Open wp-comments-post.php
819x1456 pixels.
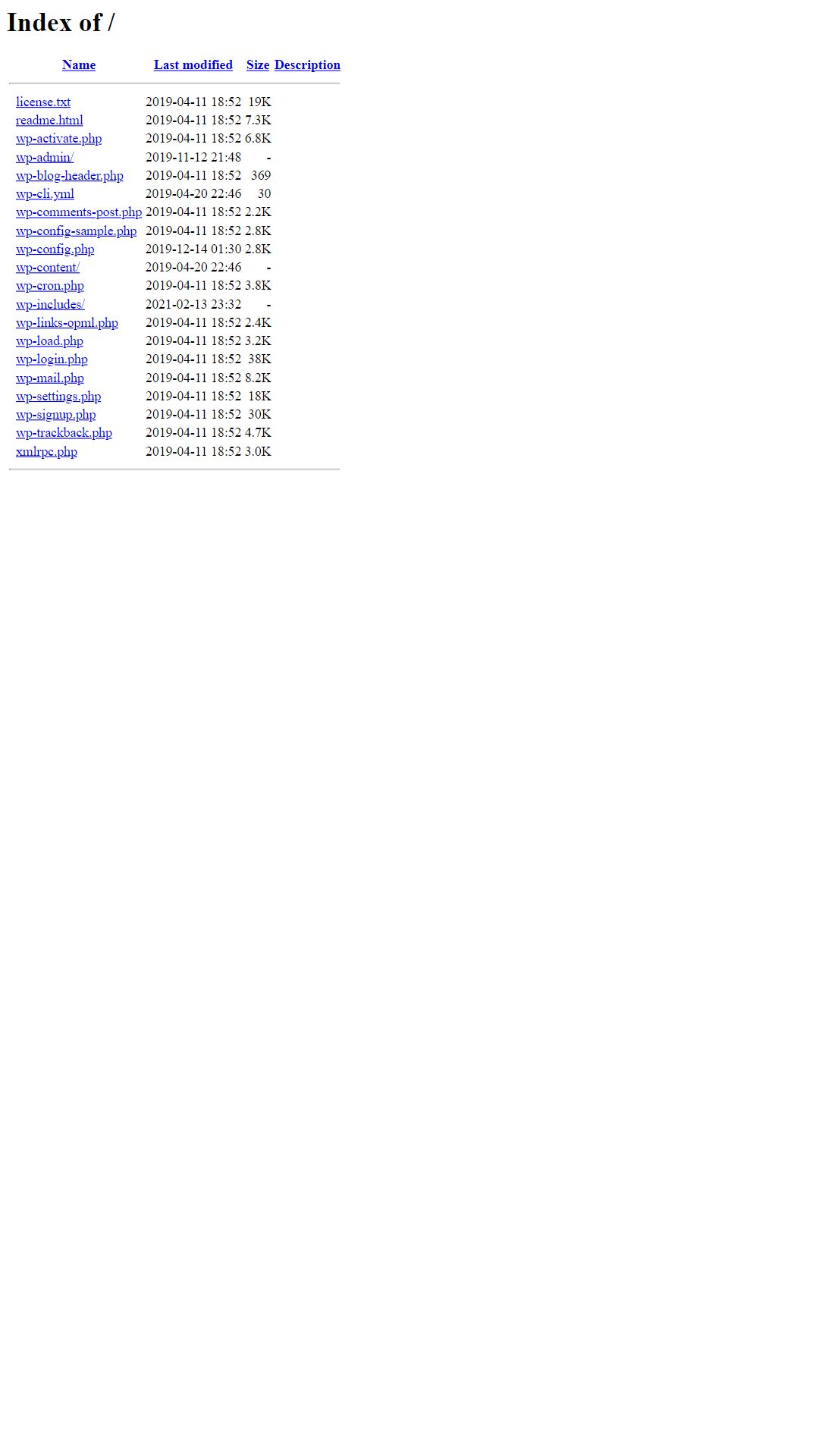click(x=79, y=212)
